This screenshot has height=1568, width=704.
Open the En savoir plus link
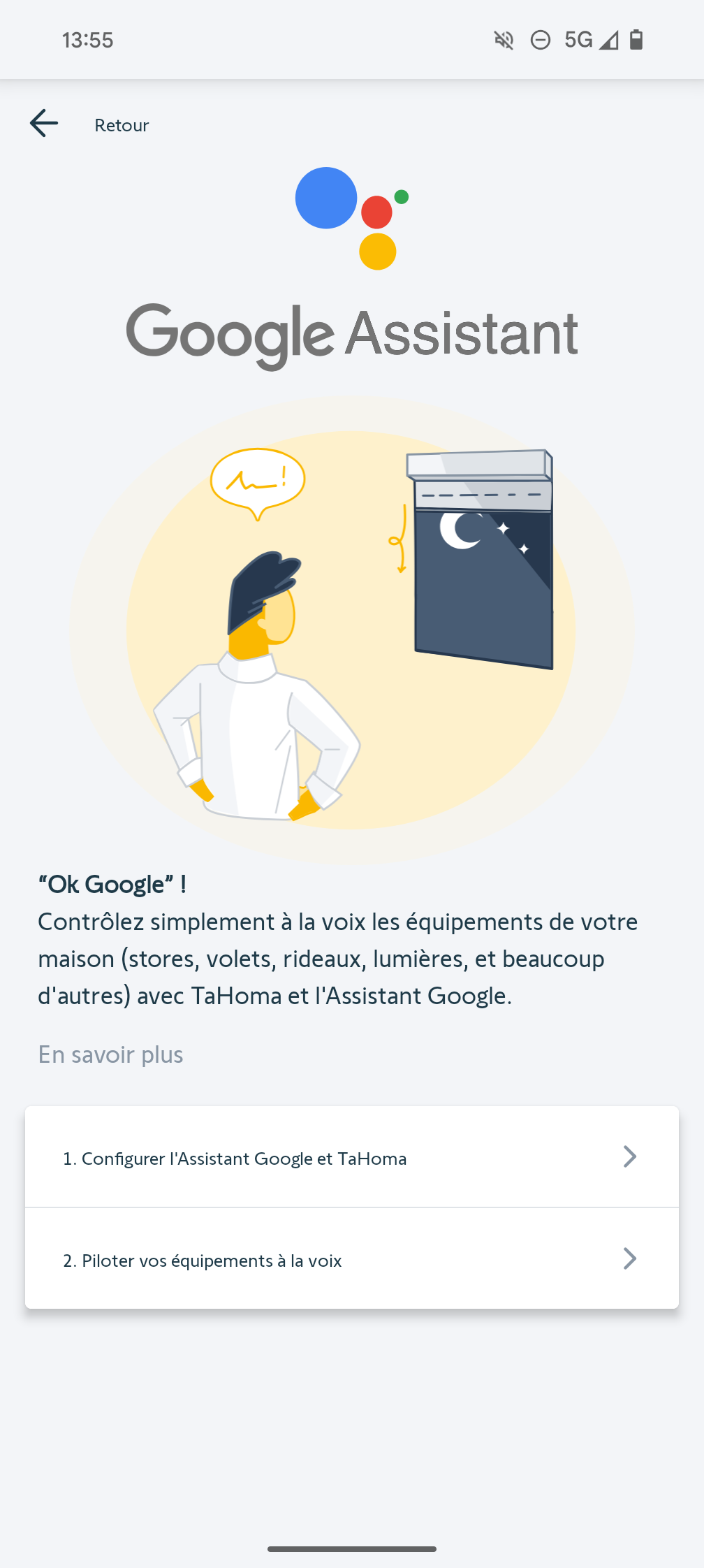(110, 1054)
